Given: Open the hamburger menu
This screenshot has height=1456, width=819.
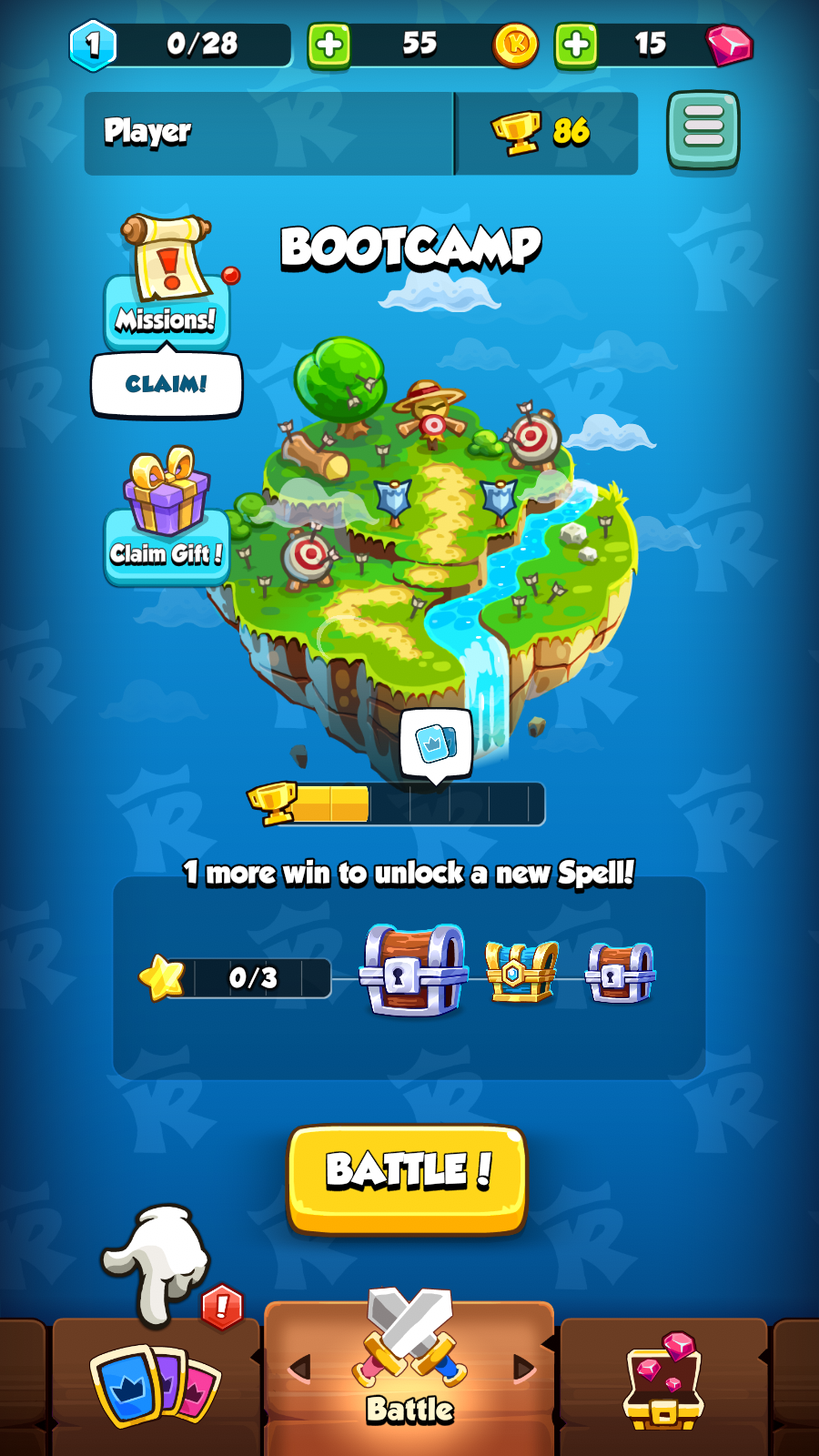Looking at the screenshot, I should pyautogui.click(x=703, y=130).
